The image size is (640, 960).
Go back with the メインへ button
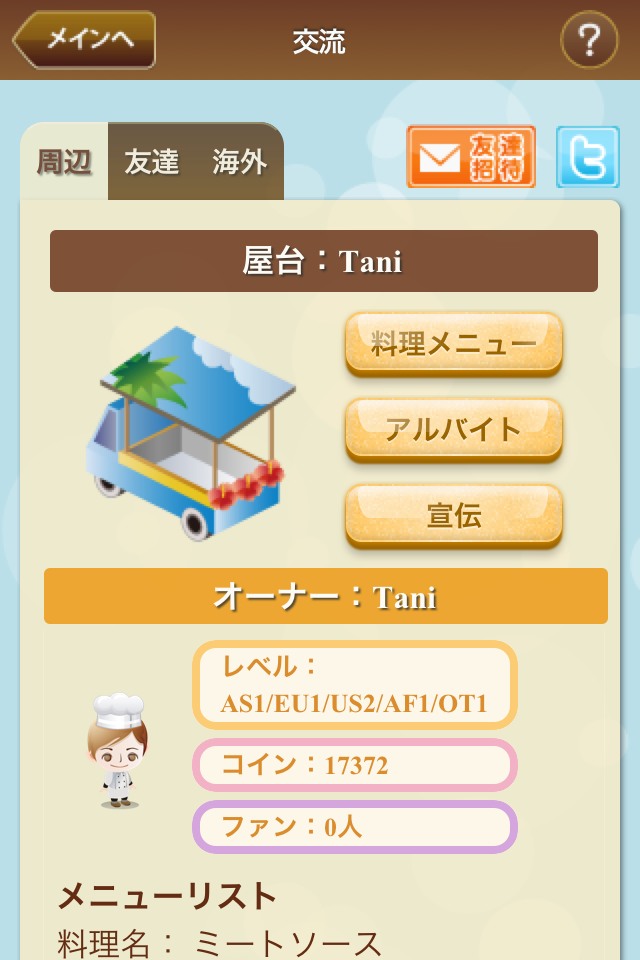click(85, 40)
